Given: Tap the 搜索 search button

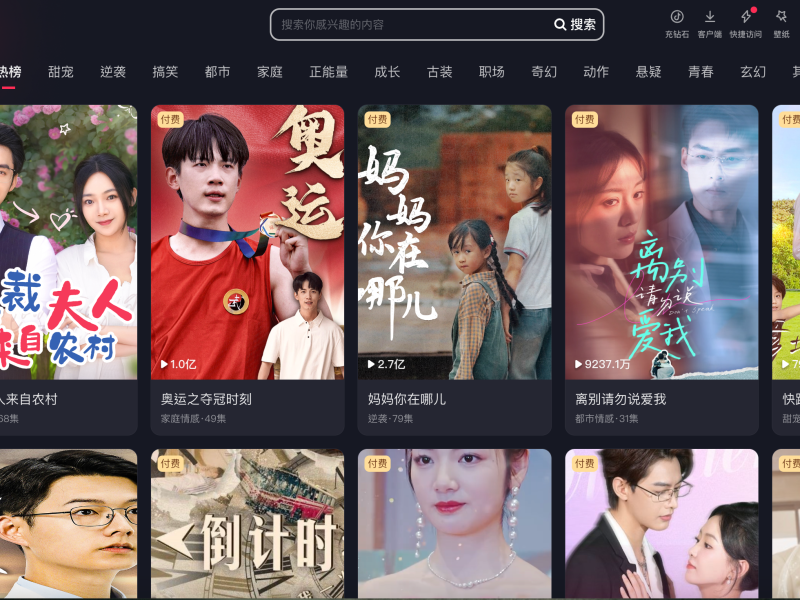Looking at the screenshot, I should (576, 24).
